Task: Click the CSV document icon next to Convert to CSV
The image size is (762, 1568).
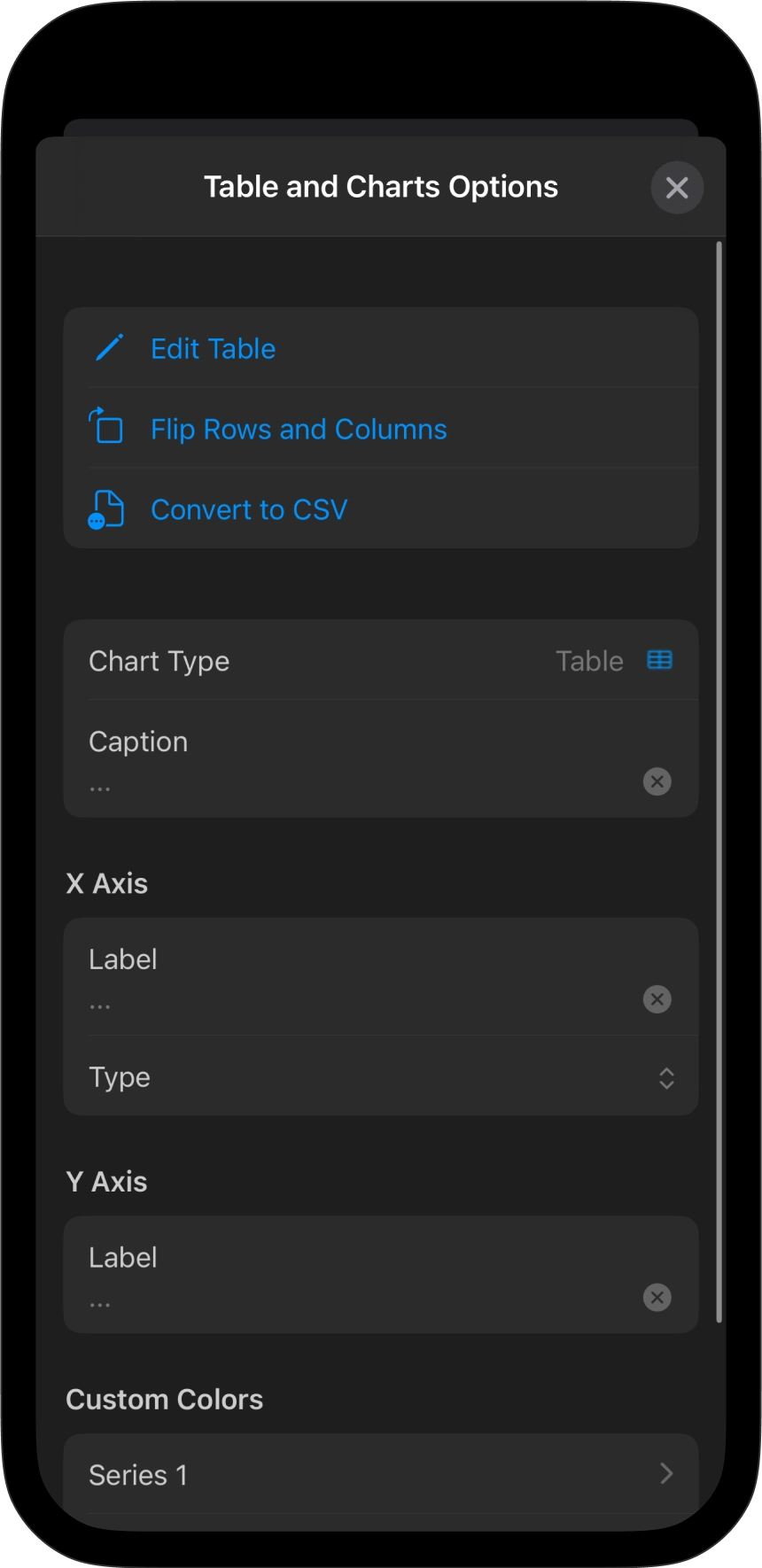Action: (x=105, y=508)
